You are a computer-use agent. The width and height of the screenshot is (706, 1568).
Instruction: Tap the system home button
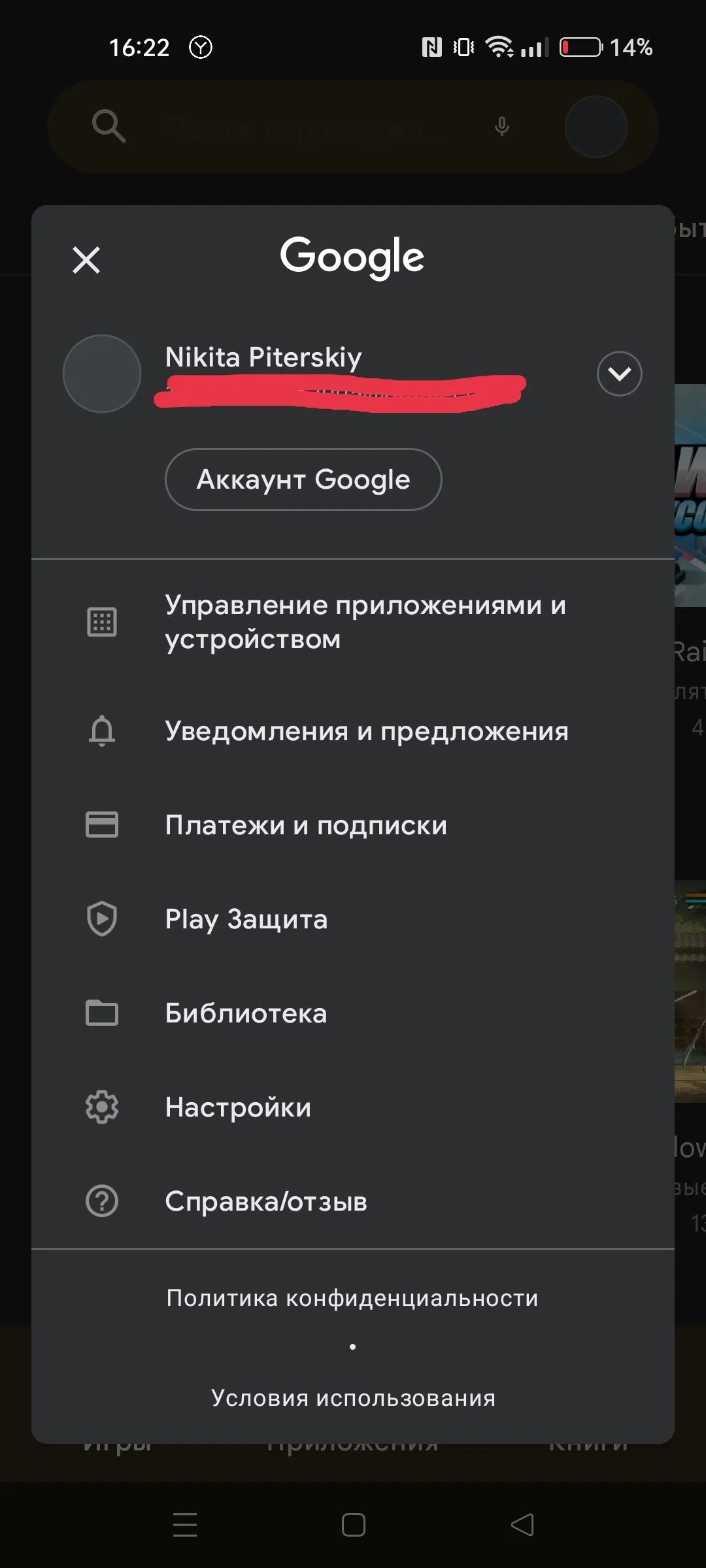[x=354, y=1525]
